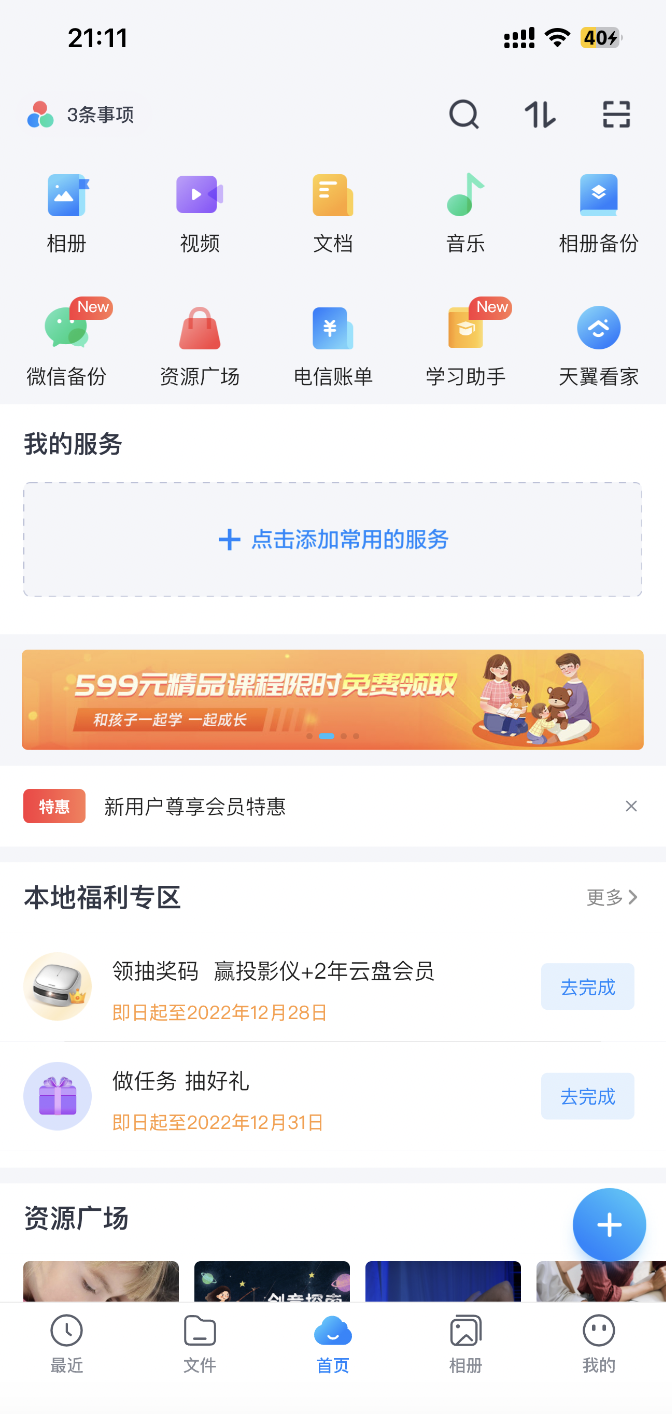Switch to the 文件 tab
672x1414 pixels.
[x=200, y=1343]
